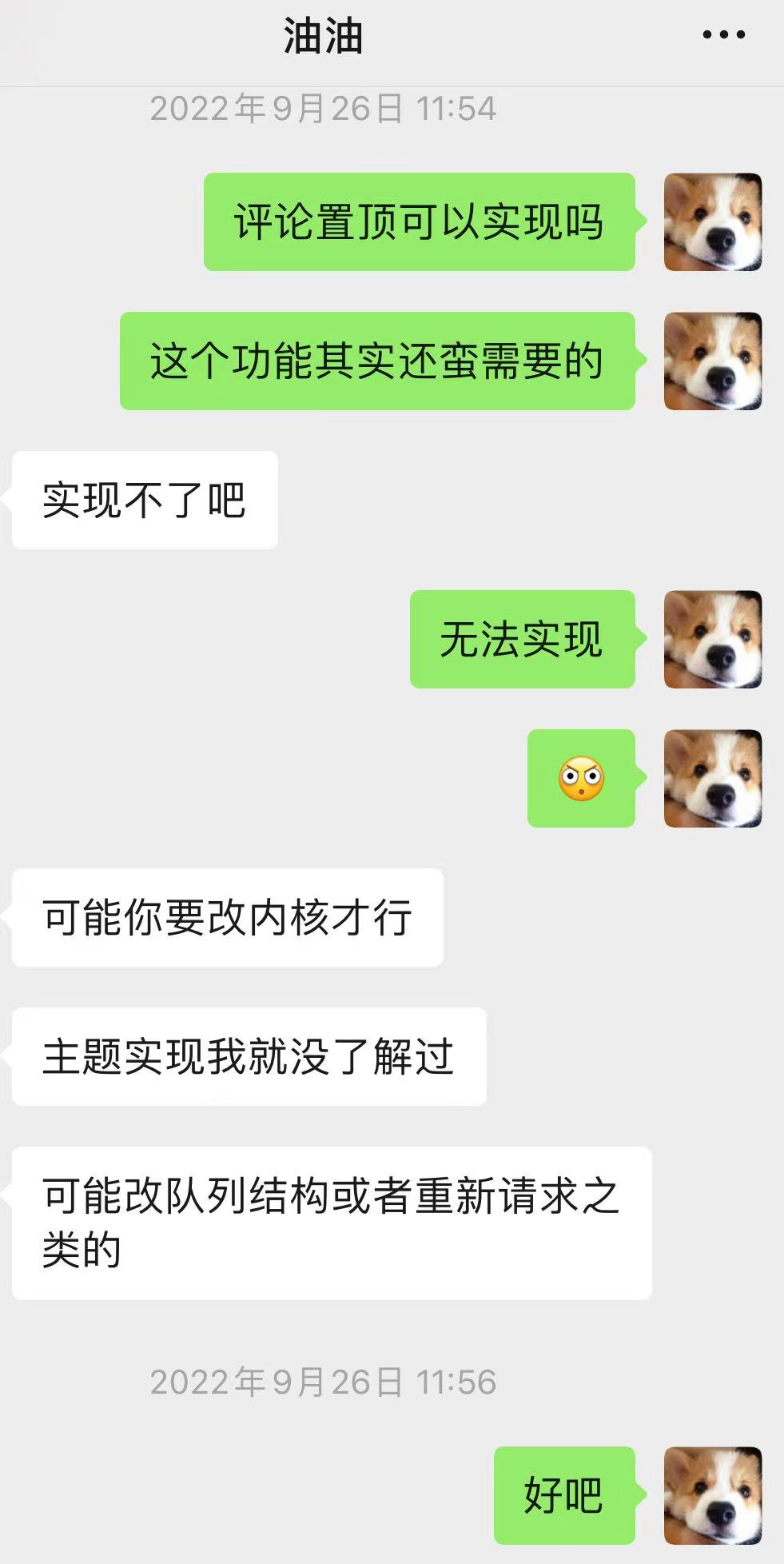This screenshot has width=784, height=1564.
Task: Tap the avatar beside the "无法实现" message
Action: (x=713, y=640)
